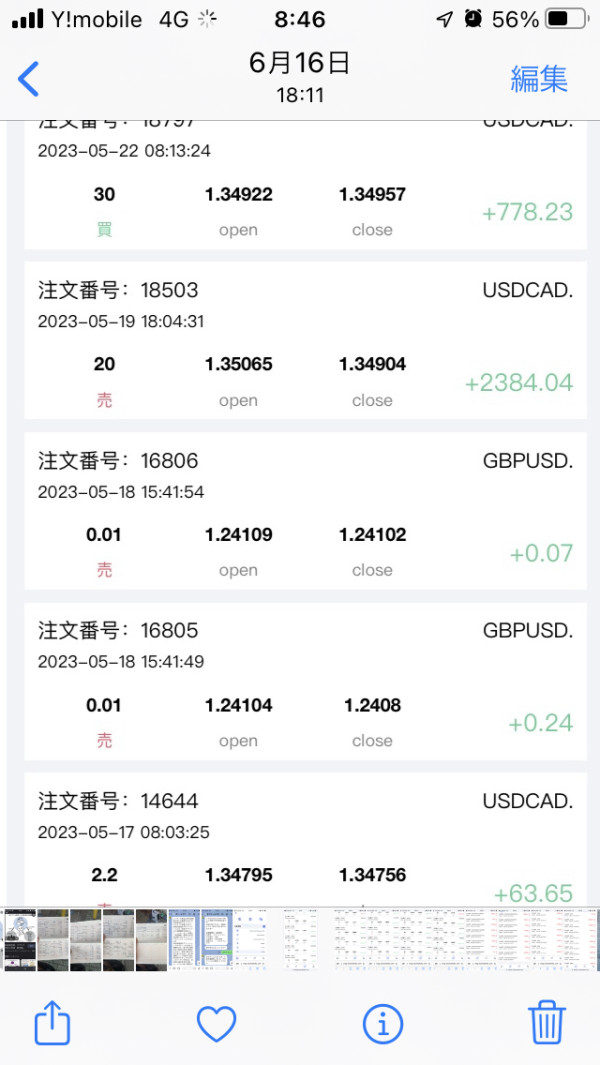This screenshot has height=1065, width=600.
Task: Favorite this photo with the heart
Action: click(216, 1023)
